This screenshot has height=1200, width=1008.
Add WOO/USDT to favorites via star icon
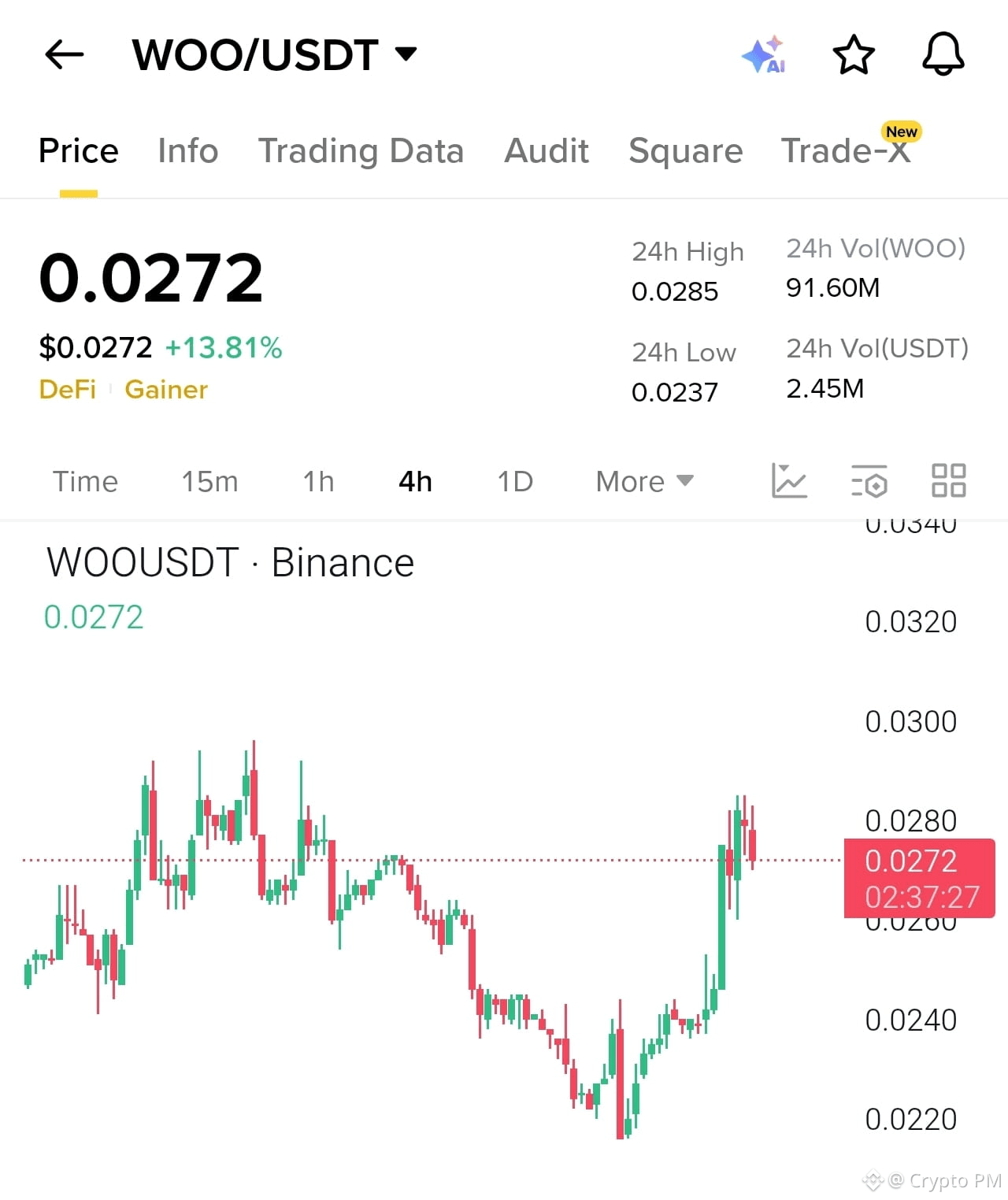click(854, 54)
